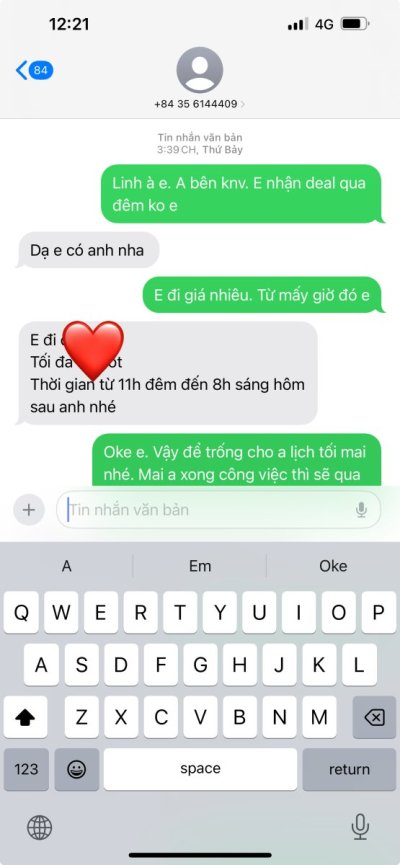Go back to the messages list
The height and width of the screenshot is (865, 400).
(34, 71)
